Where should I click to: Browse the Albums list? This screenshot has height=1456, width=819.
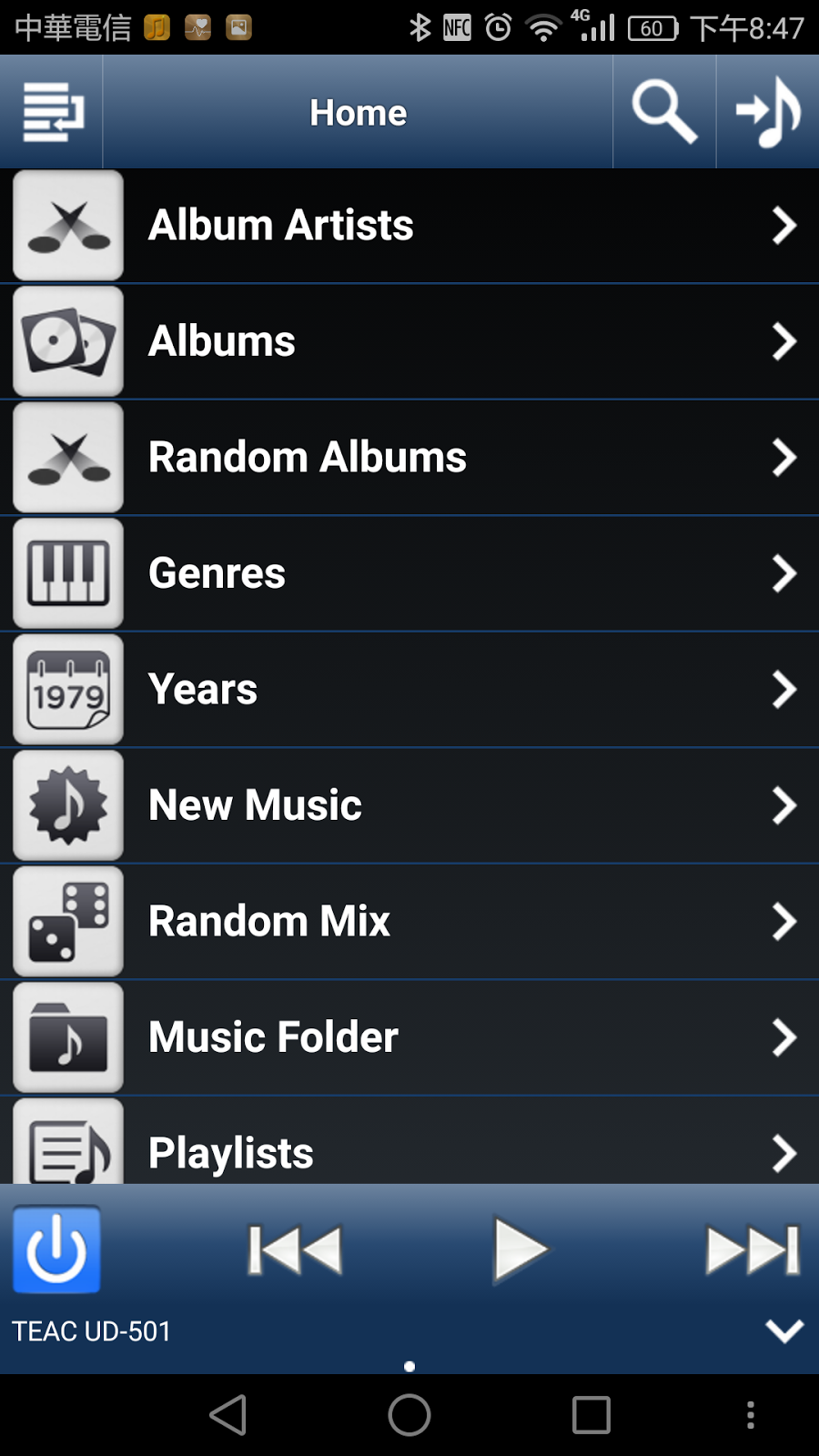tap(409, 341)
